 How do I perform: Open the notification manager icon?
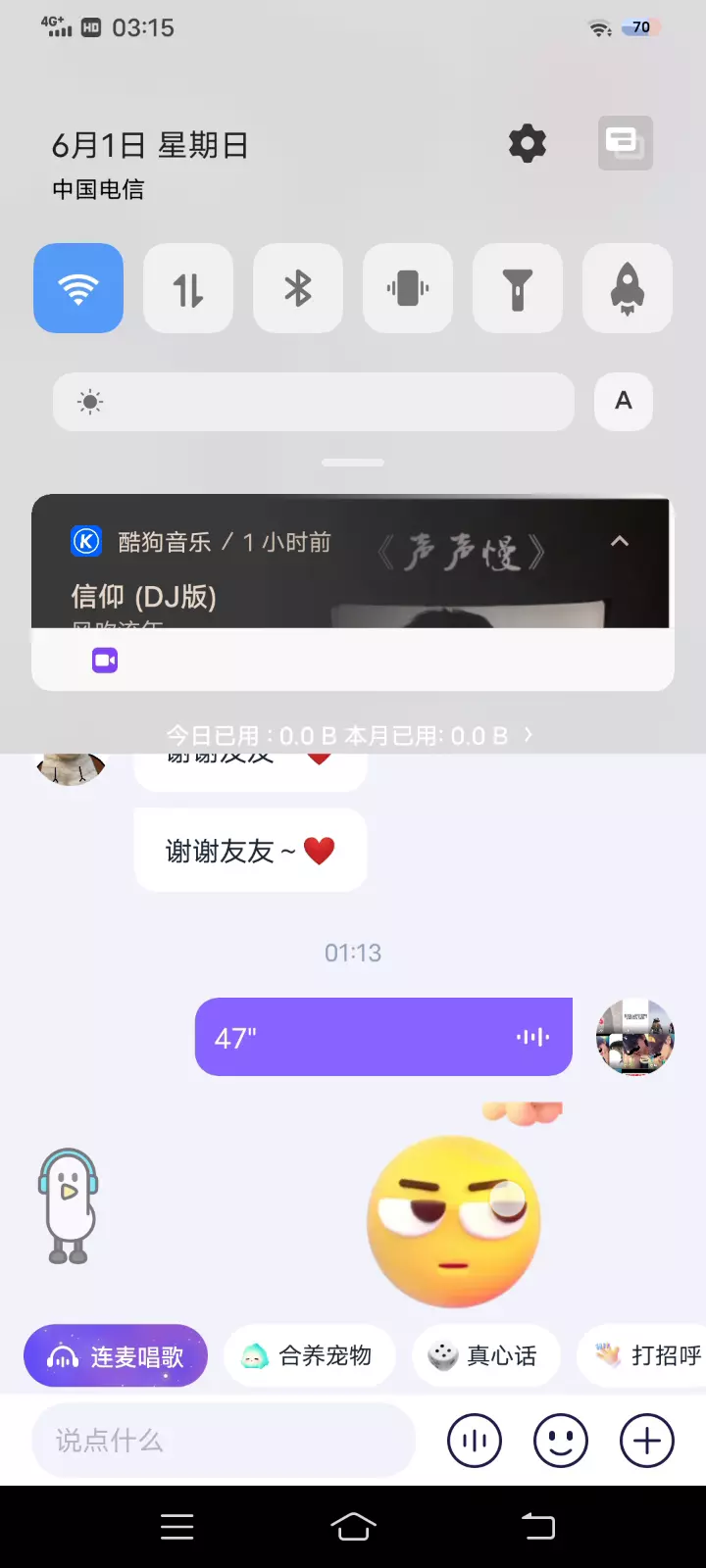point(626,143)
